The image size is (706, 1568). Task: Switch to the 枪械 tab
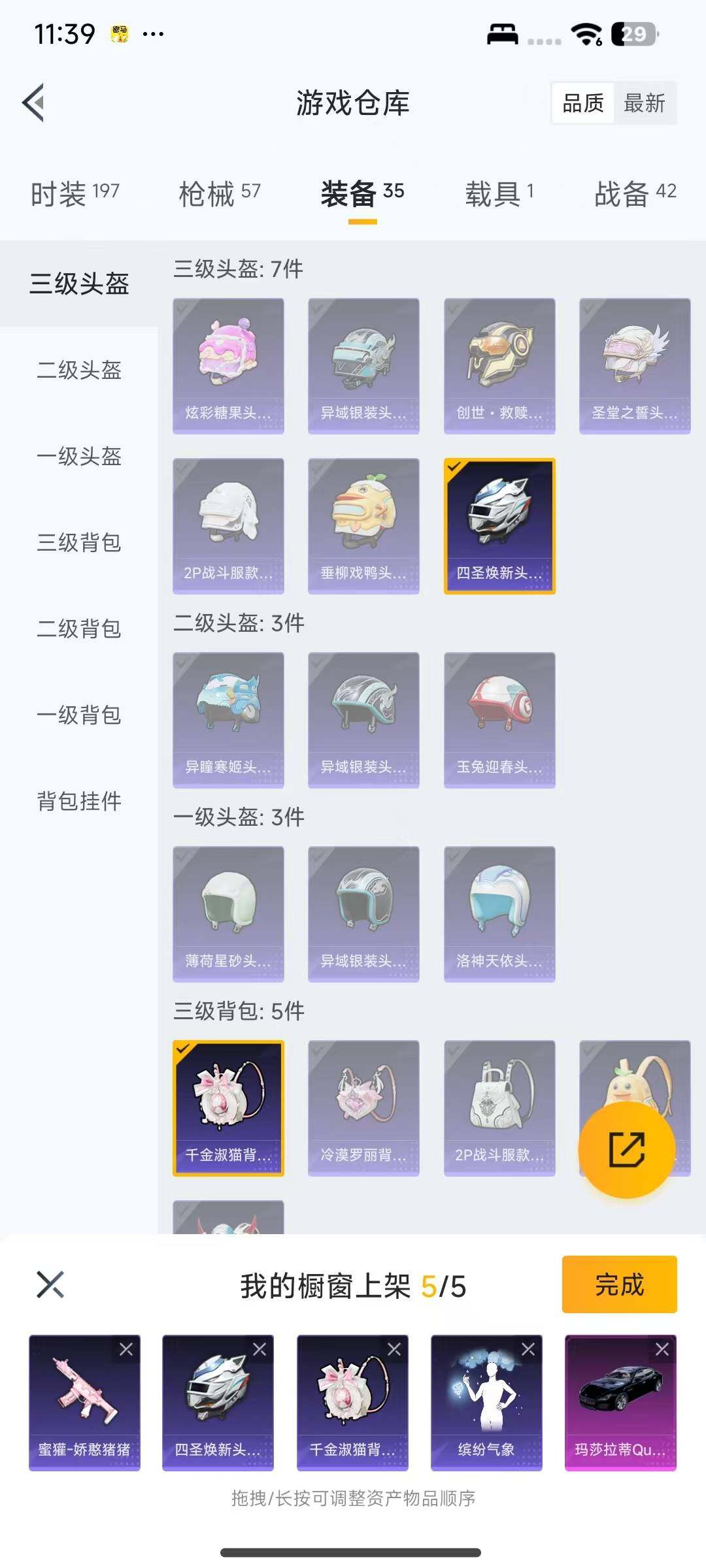tap(220, 193)
